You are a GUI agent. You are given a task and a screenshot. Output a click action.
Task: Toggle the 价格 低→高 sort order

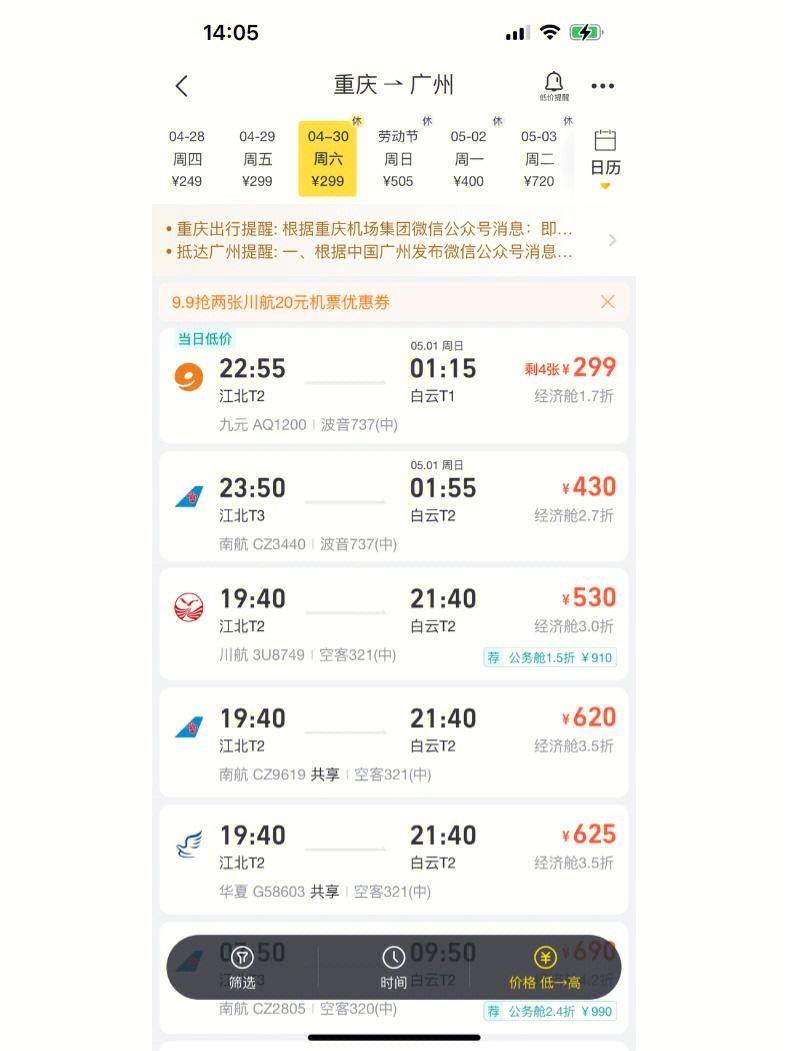[544, 968]
